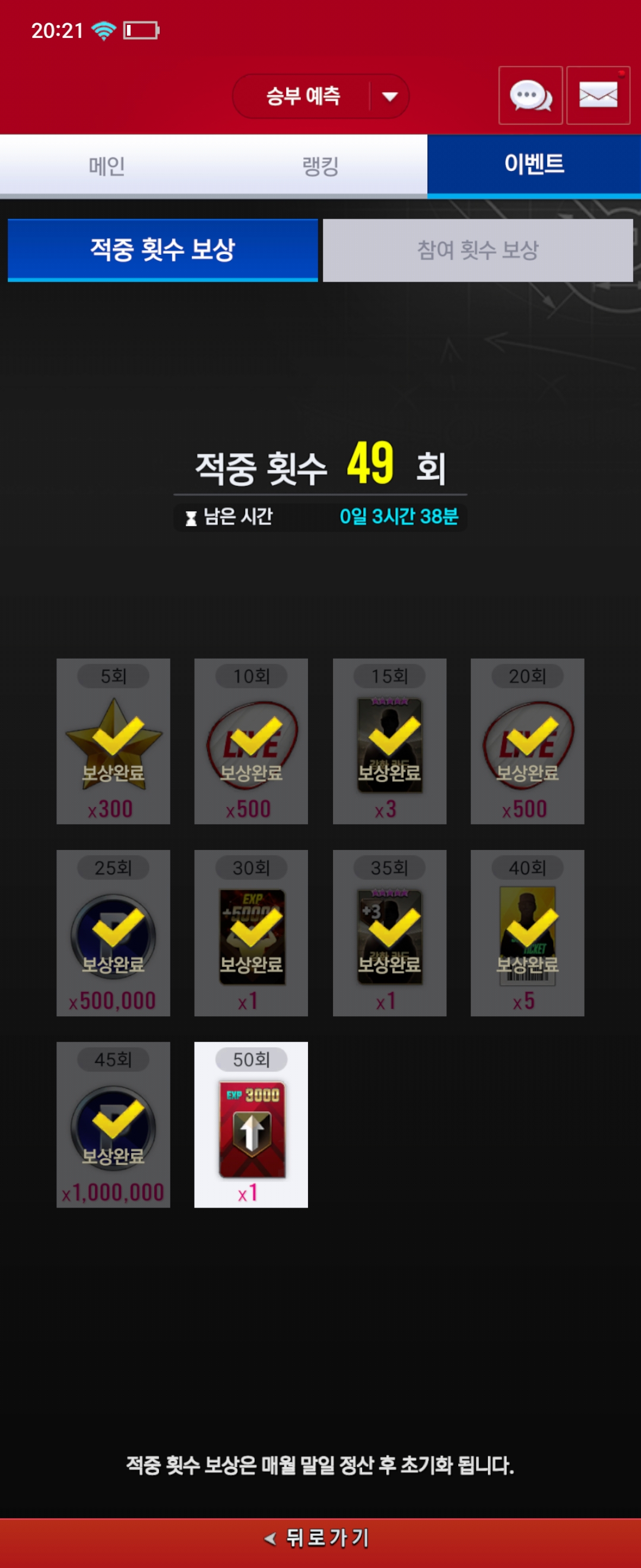This screenshot has height=1568, width=641.
Task: Open the chat bubble icon
Action: pyautogui.click(x=531, y=96)
